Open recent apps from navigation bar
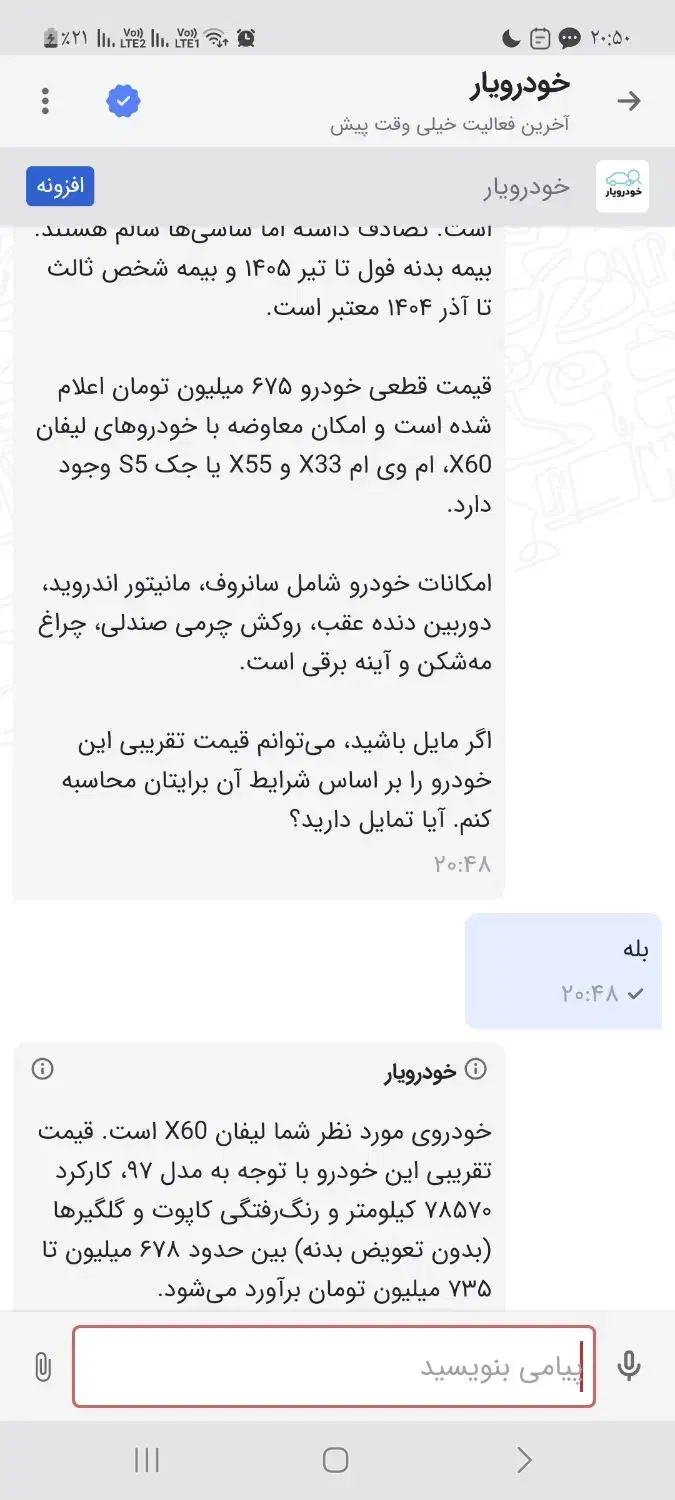The image size is (675, 1500). [x=147, y=1460]
